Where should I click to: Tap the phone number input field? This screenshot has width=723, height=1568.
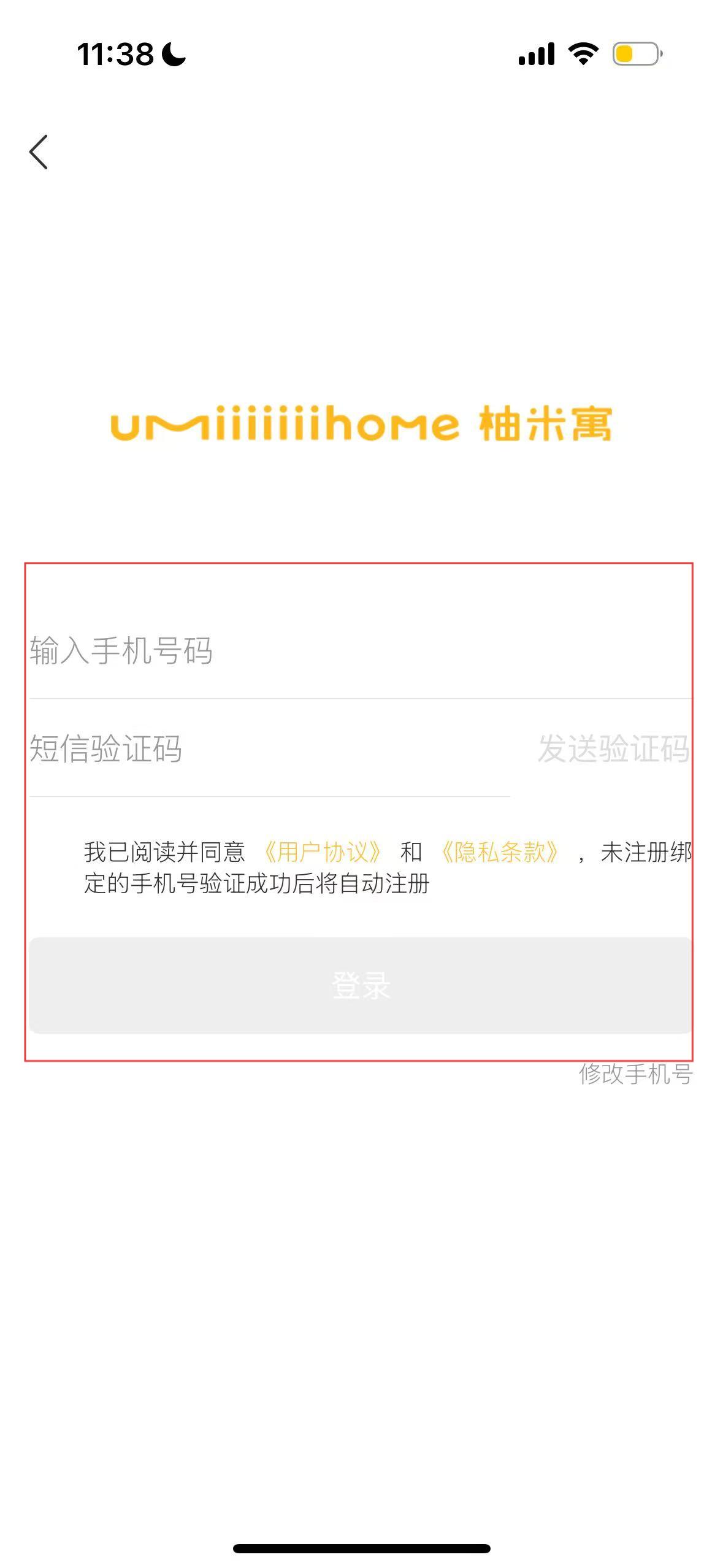click(x=361, y=651)
